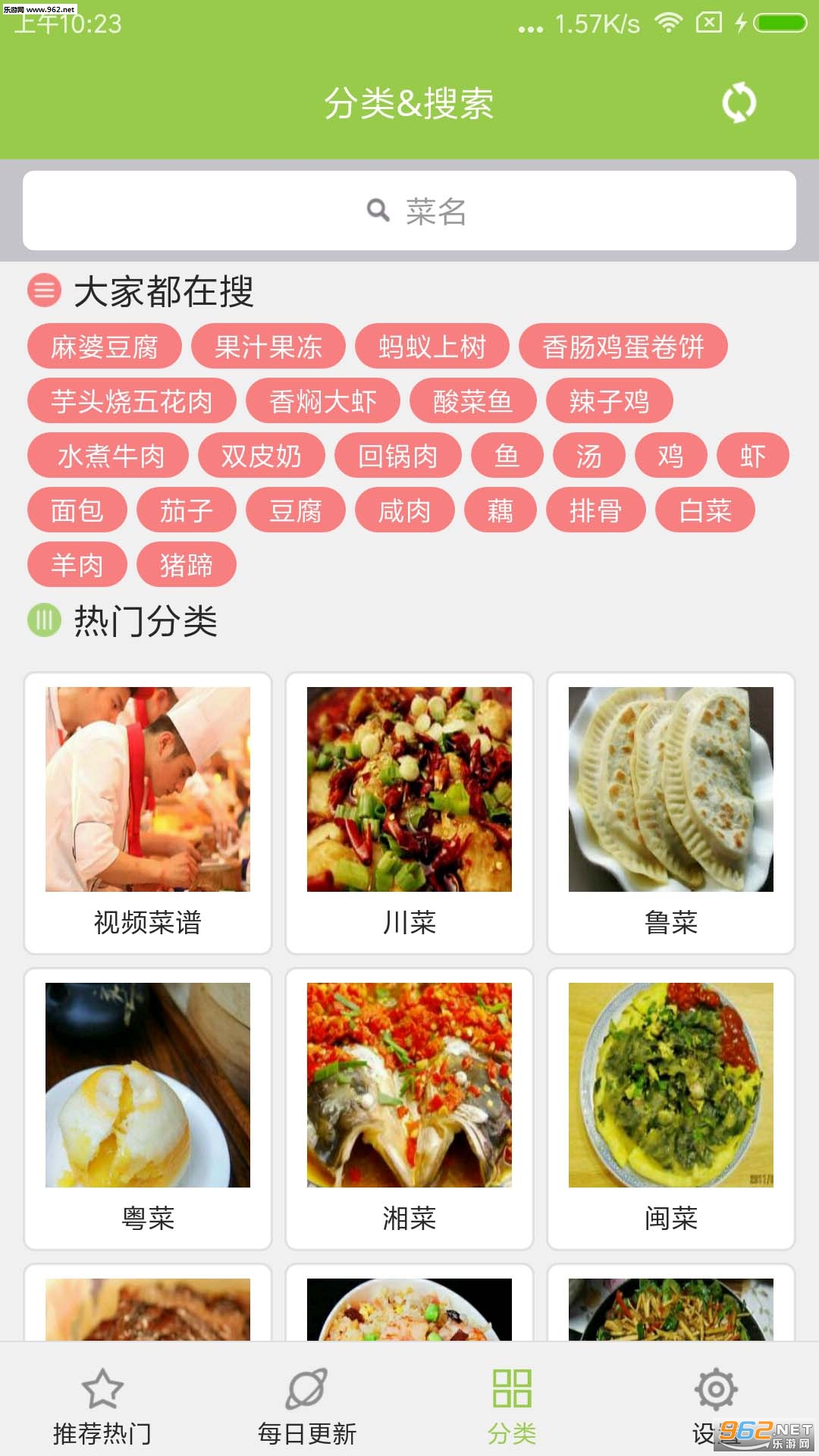Select the 麻婆豆腐 search chip
Screen dimensions: 819x1456
(x=105, y=347)
